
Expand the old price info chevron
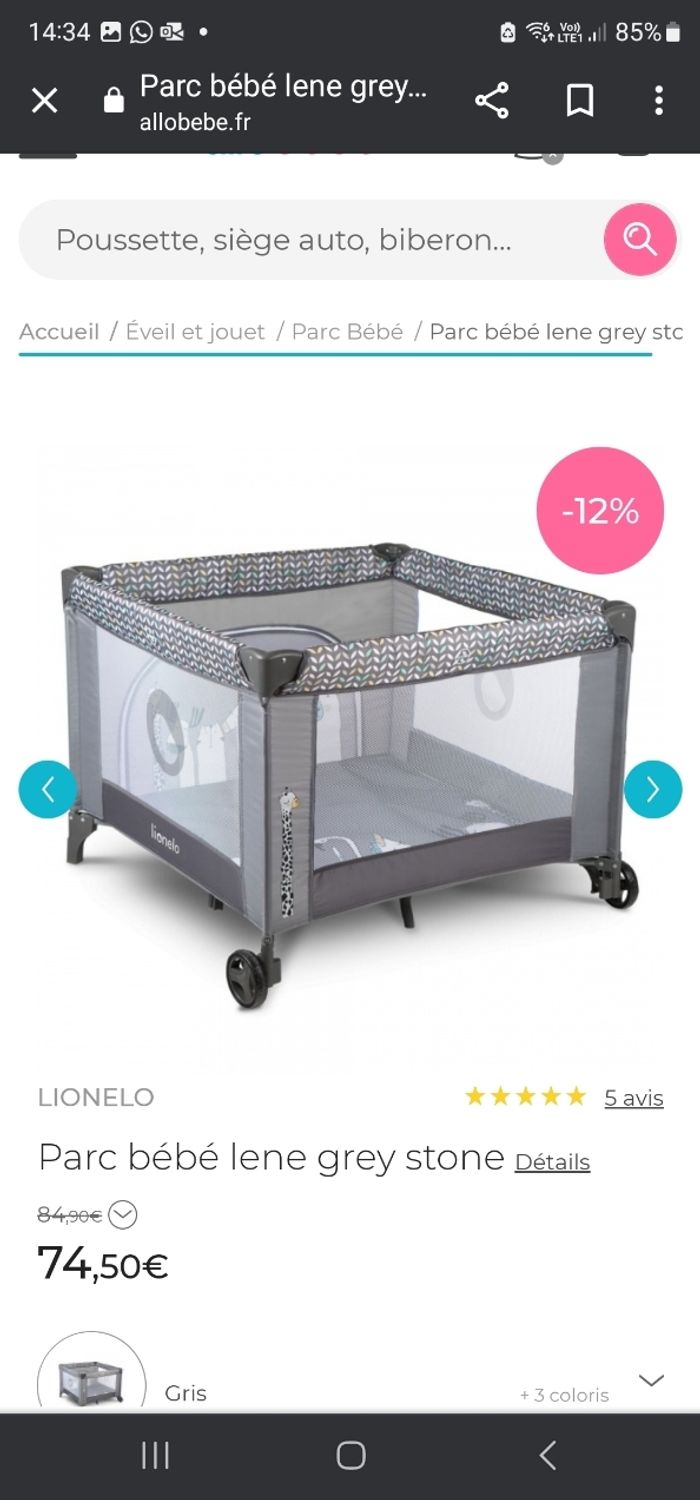coord(122,1215)
